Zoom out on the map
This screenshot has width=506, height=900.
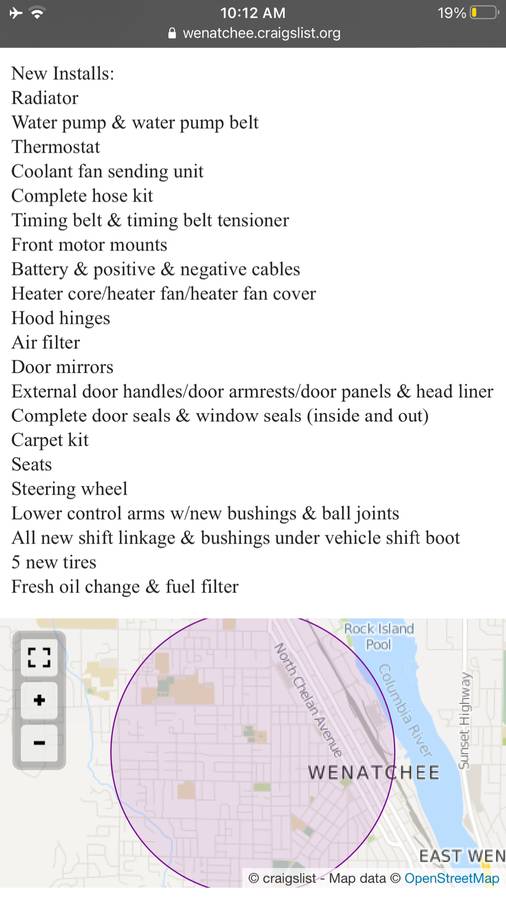[x=39, y=743]
